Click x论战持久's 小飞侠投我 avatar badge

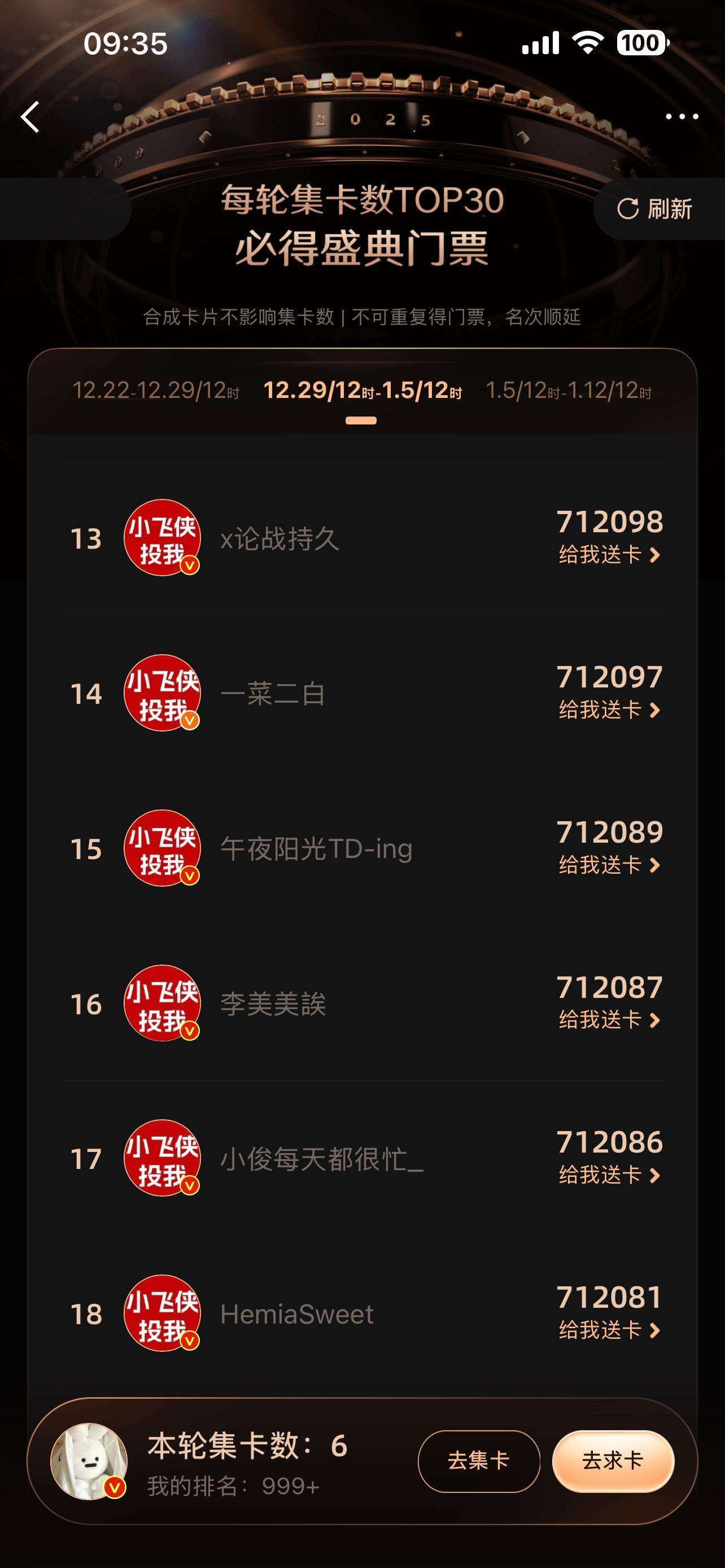163,538
